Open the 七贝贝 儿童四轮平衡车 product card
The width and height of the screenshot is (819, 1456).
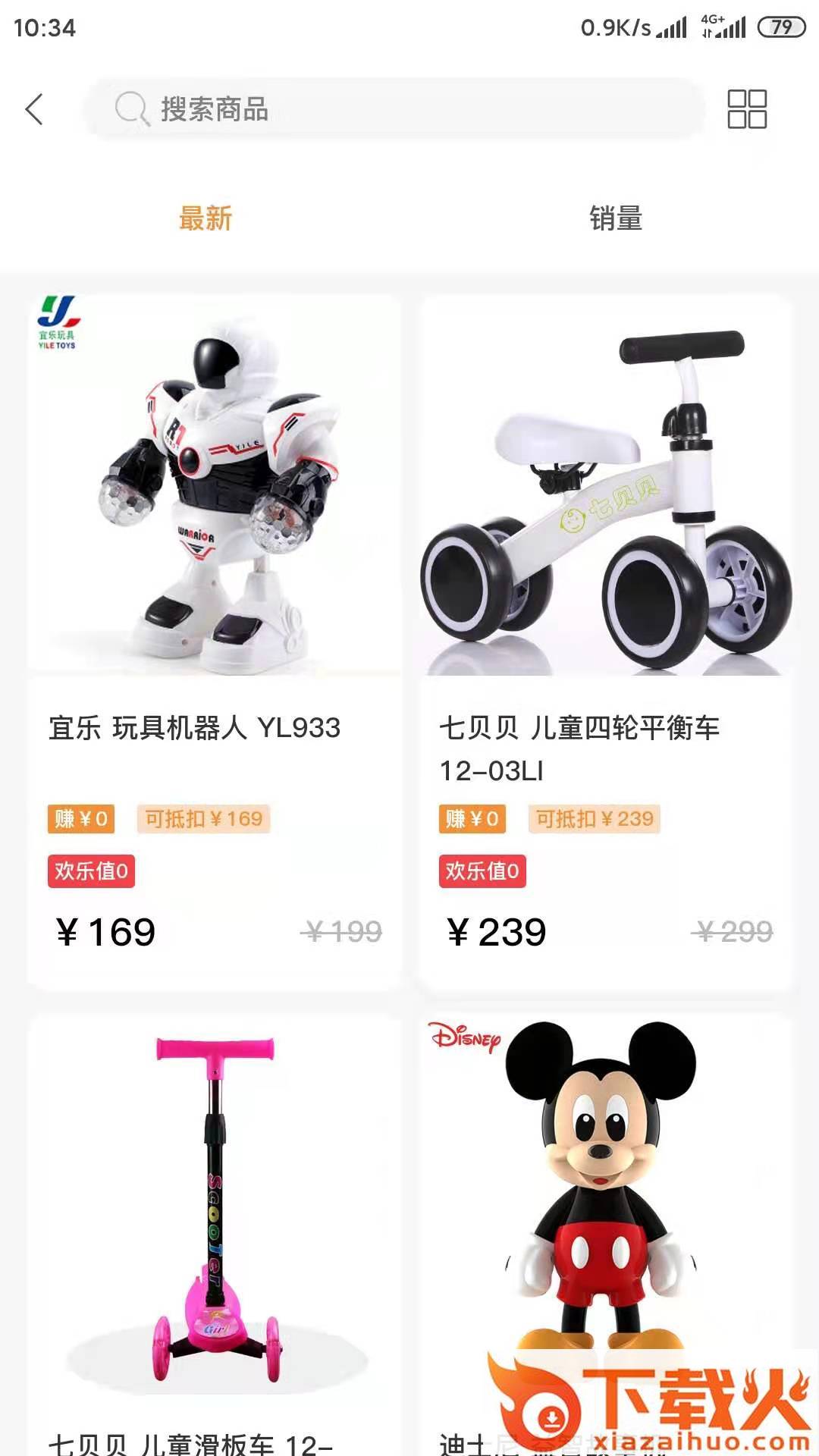coord(605,641)
